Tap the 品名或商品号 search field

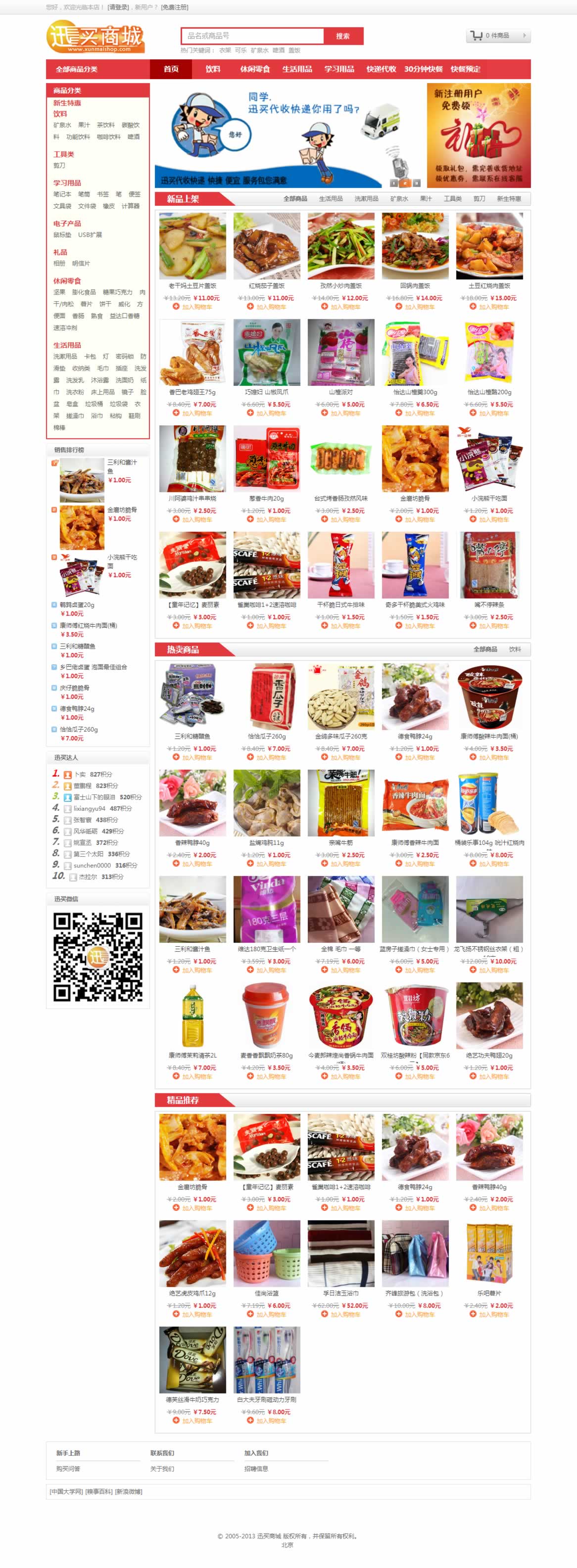click(x=252, y=36)
